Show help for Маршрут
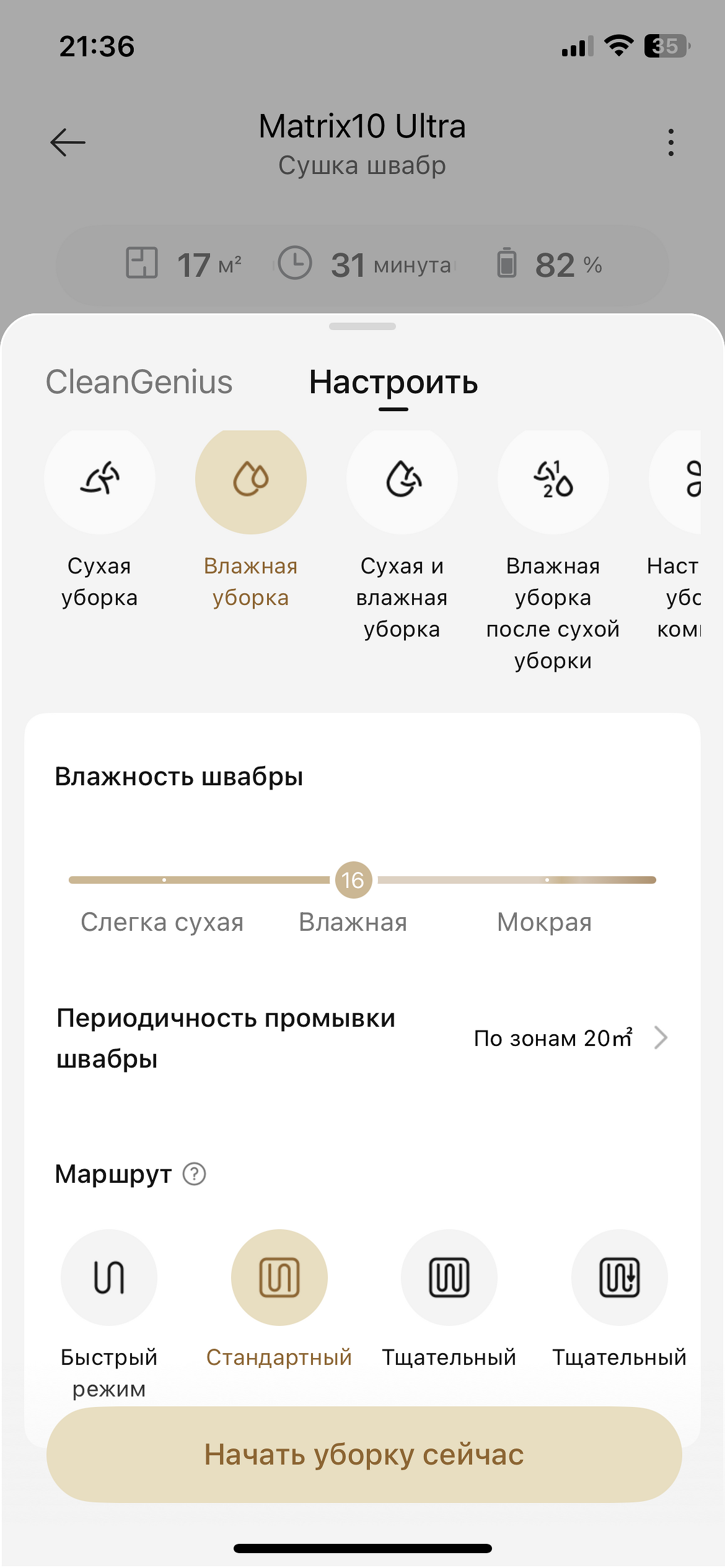725x1568 pixels. point(195,1174)
